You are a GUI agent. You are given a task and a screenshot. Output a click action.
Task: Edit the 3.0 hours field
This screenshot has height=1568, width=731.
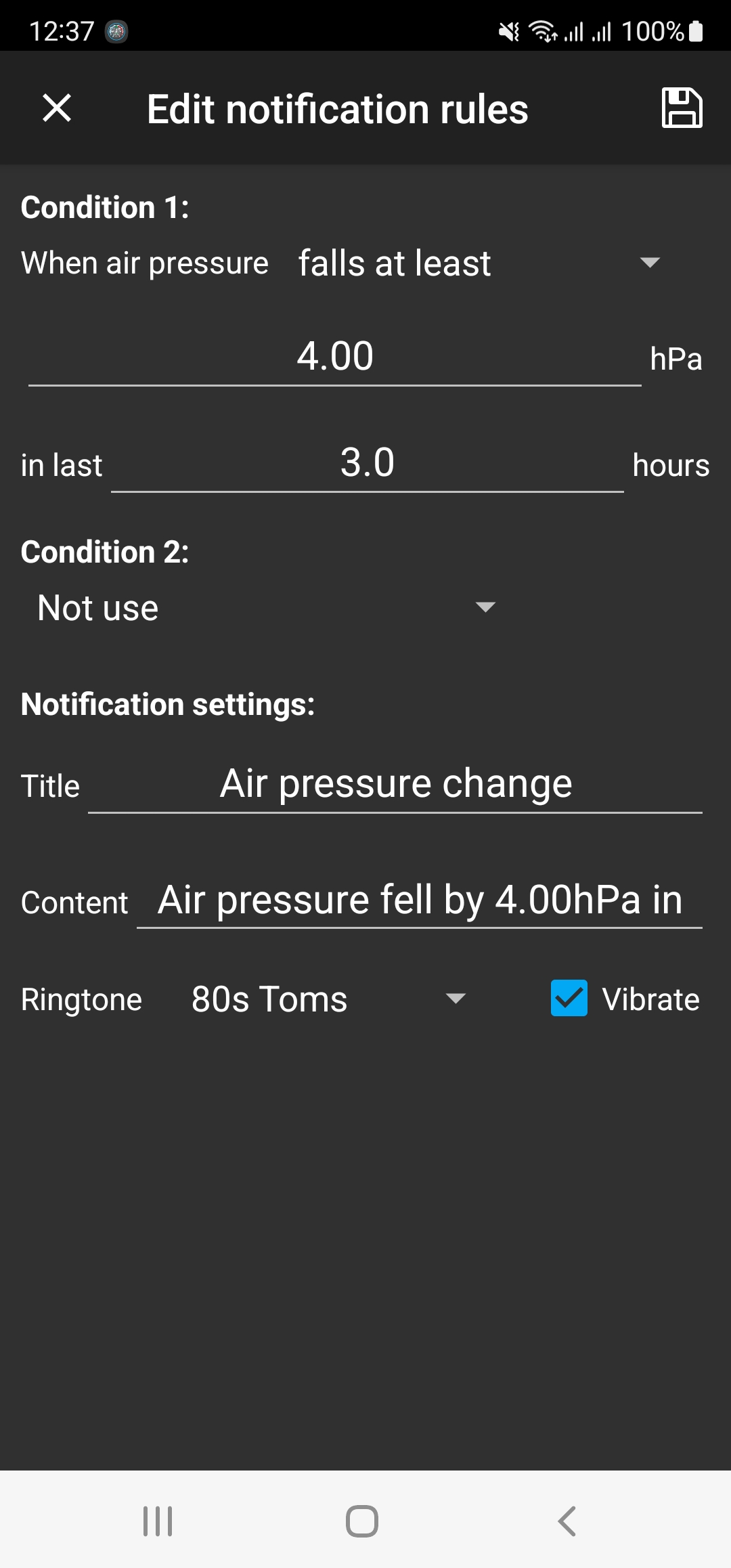click(x=367, y=464)
